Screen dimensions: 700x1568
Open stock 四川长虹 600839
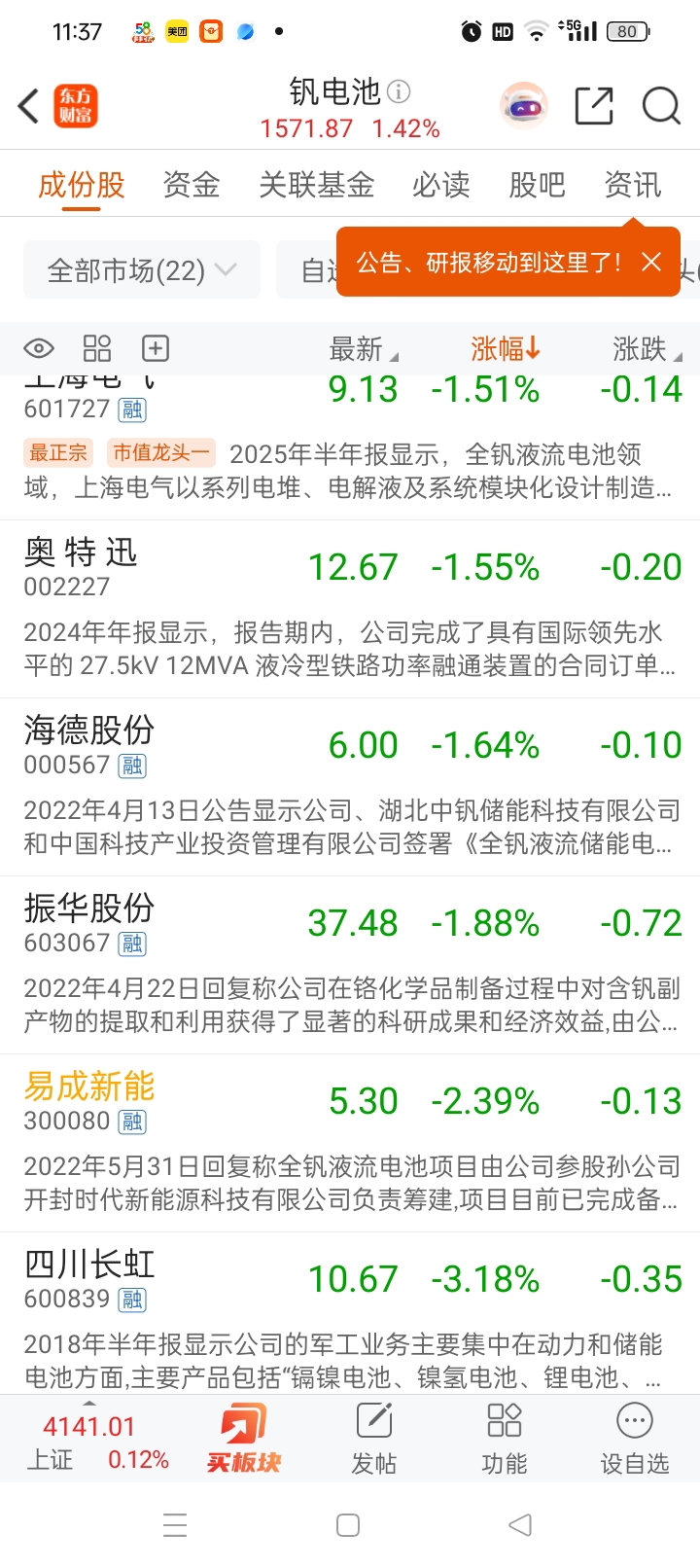(89, 1278)
